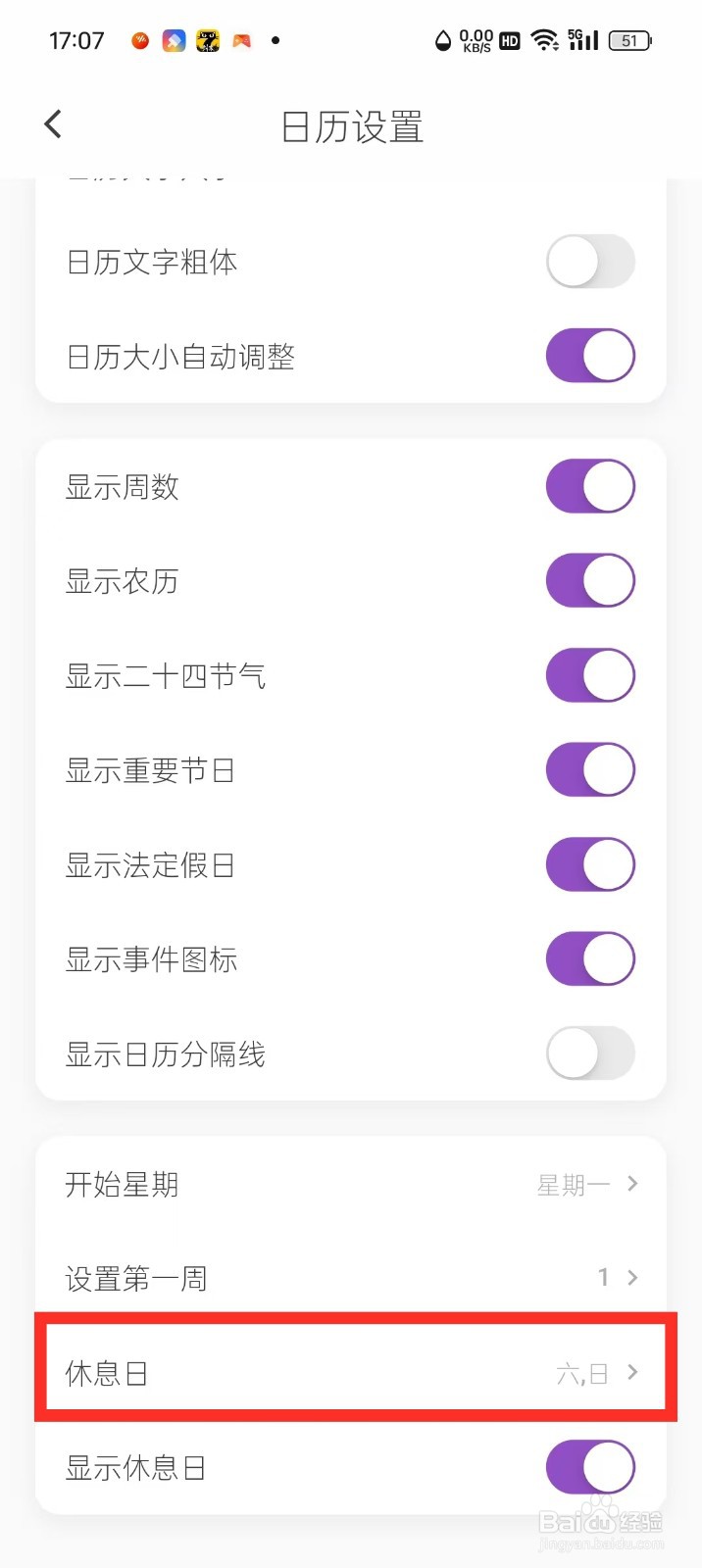This screenshot has width=702, height=1568.
Task: Open 设置第一周 option
Action: pos(351,1278)
